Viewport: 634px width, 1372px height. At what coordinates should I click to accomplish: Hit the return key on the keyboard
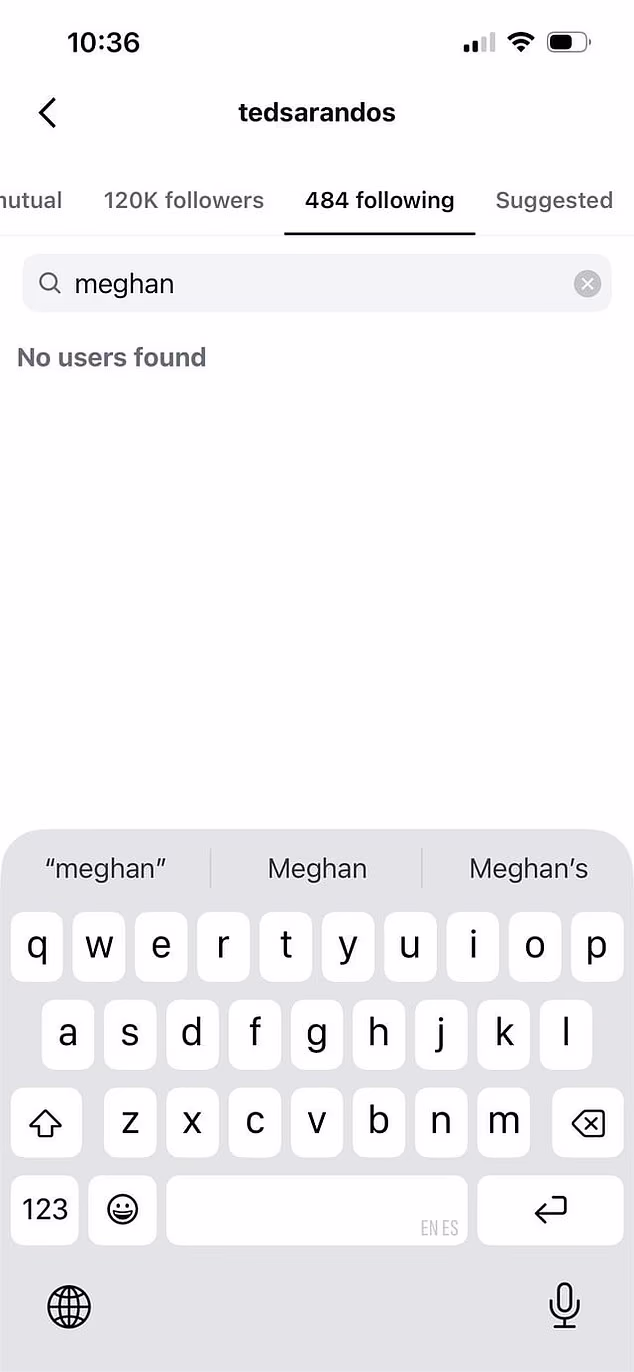550,1210
